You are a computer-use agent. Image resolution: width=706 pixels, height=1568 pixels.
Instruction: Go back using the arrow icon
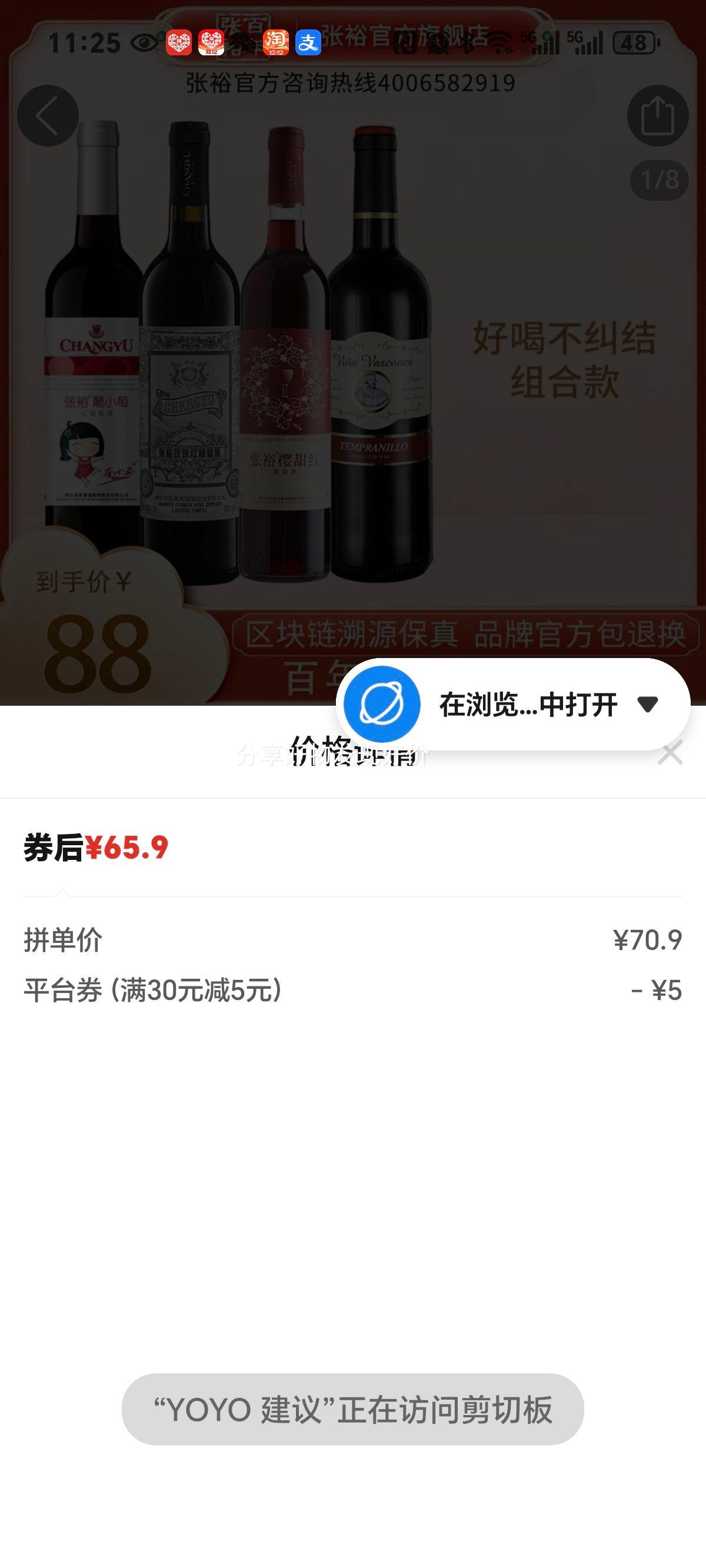[x=48, y=115]
